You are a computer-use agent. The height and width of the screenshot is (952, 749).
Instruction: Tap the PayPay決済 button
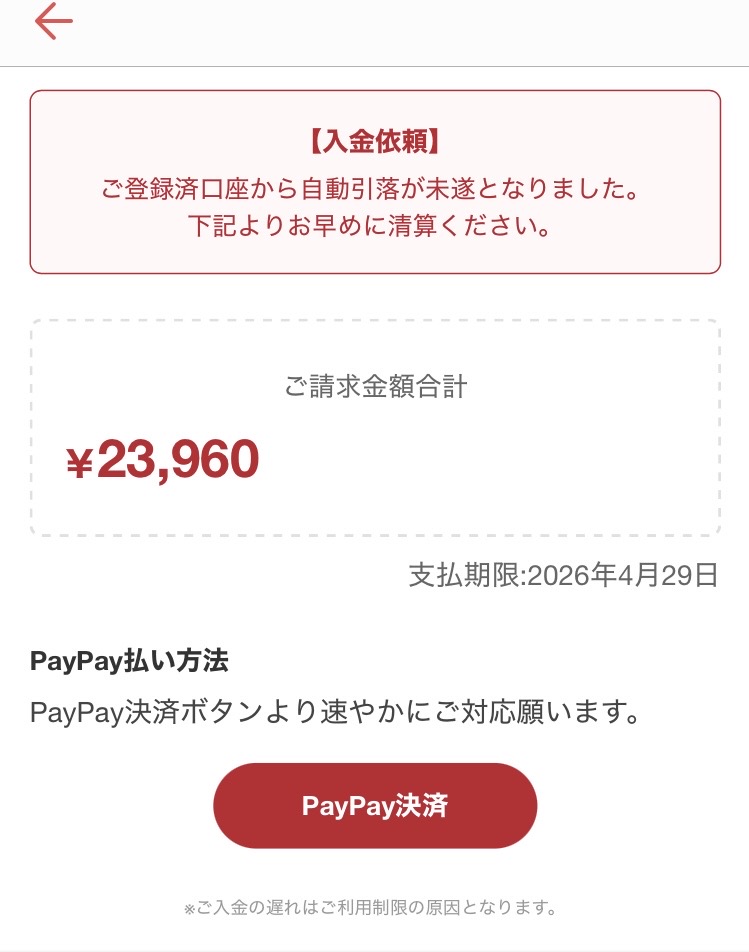(375, 806)
